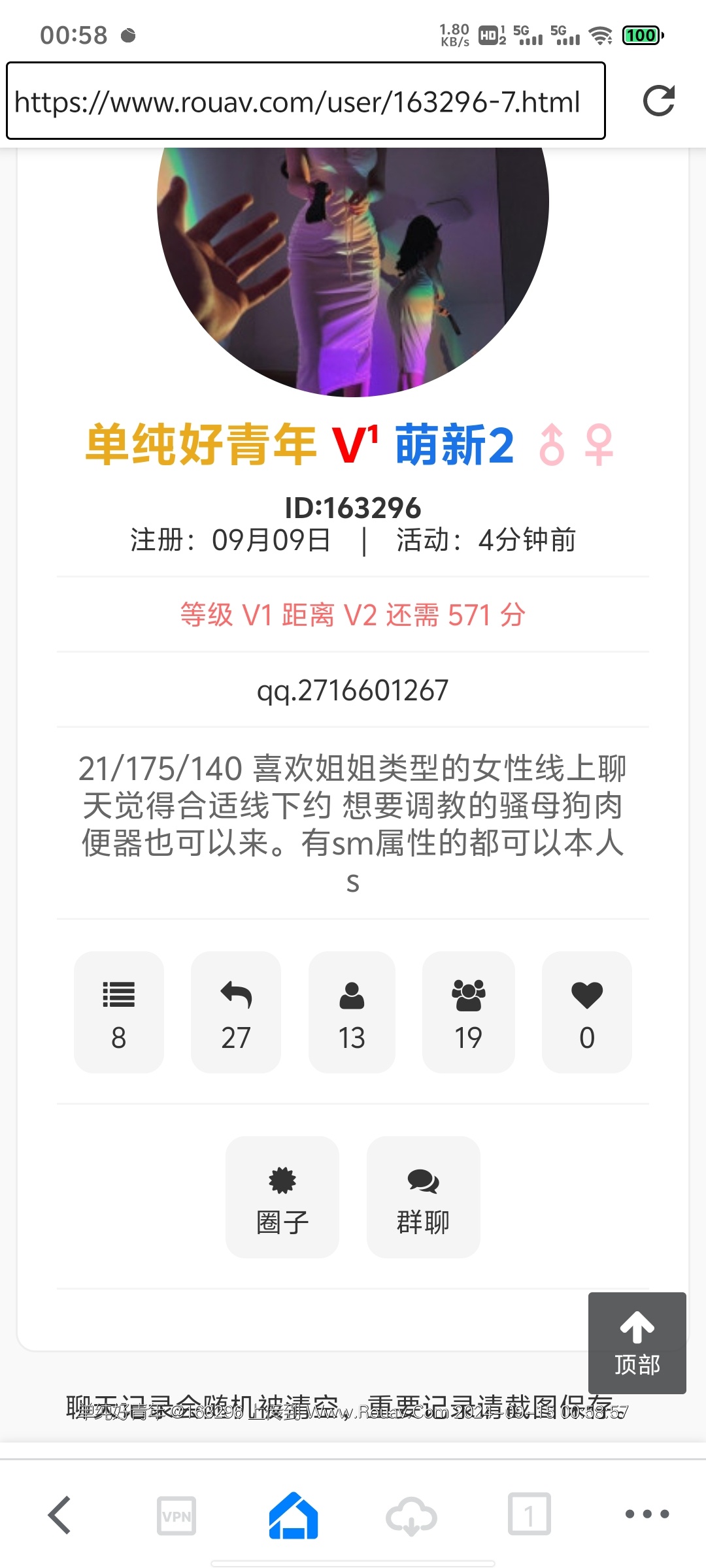View the following tile showing 13
Viewport: 706px width, 1568px height.
352,1011
